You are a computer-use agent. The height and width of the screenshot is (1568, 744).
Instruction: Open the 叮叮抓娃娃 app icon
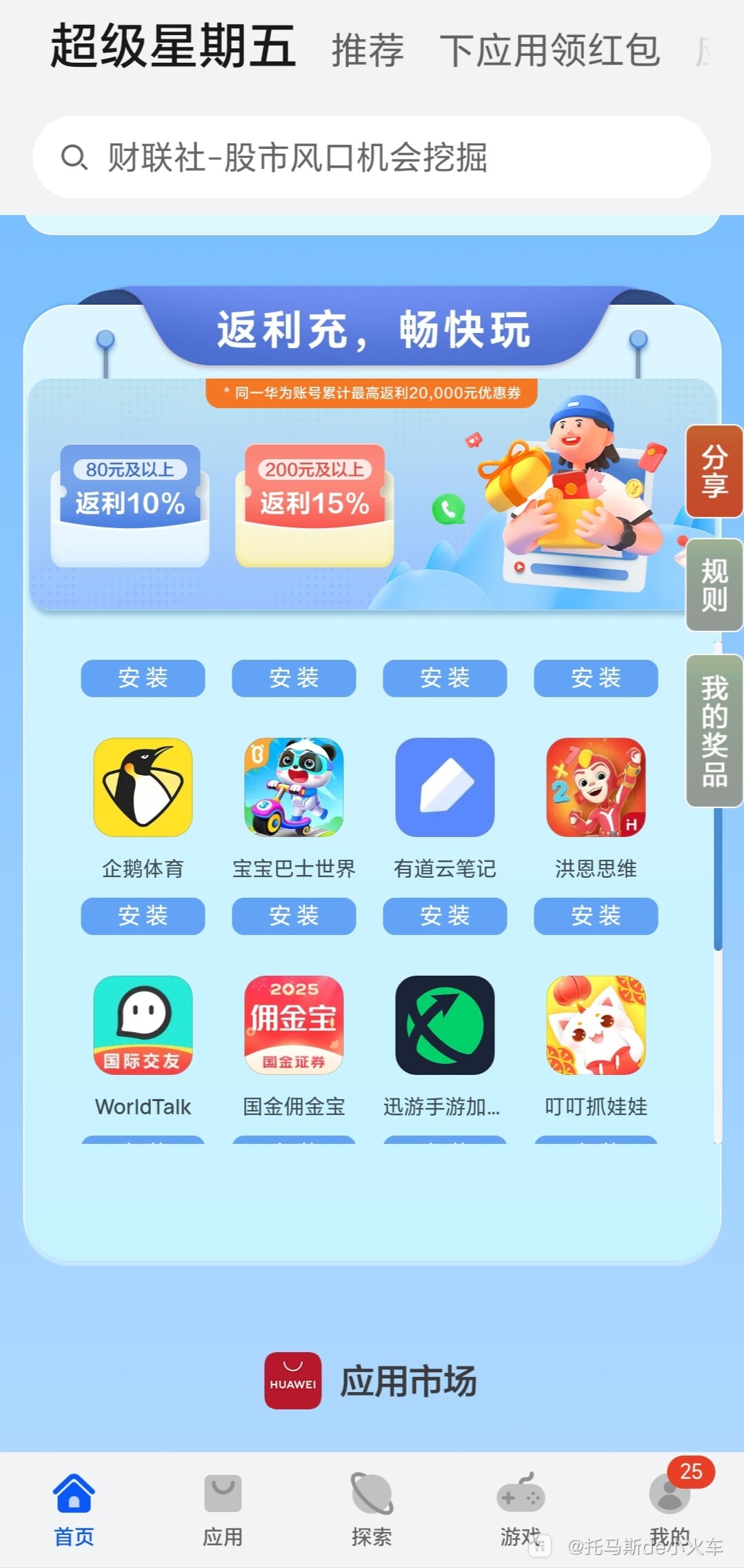(x=596, y=1025)
